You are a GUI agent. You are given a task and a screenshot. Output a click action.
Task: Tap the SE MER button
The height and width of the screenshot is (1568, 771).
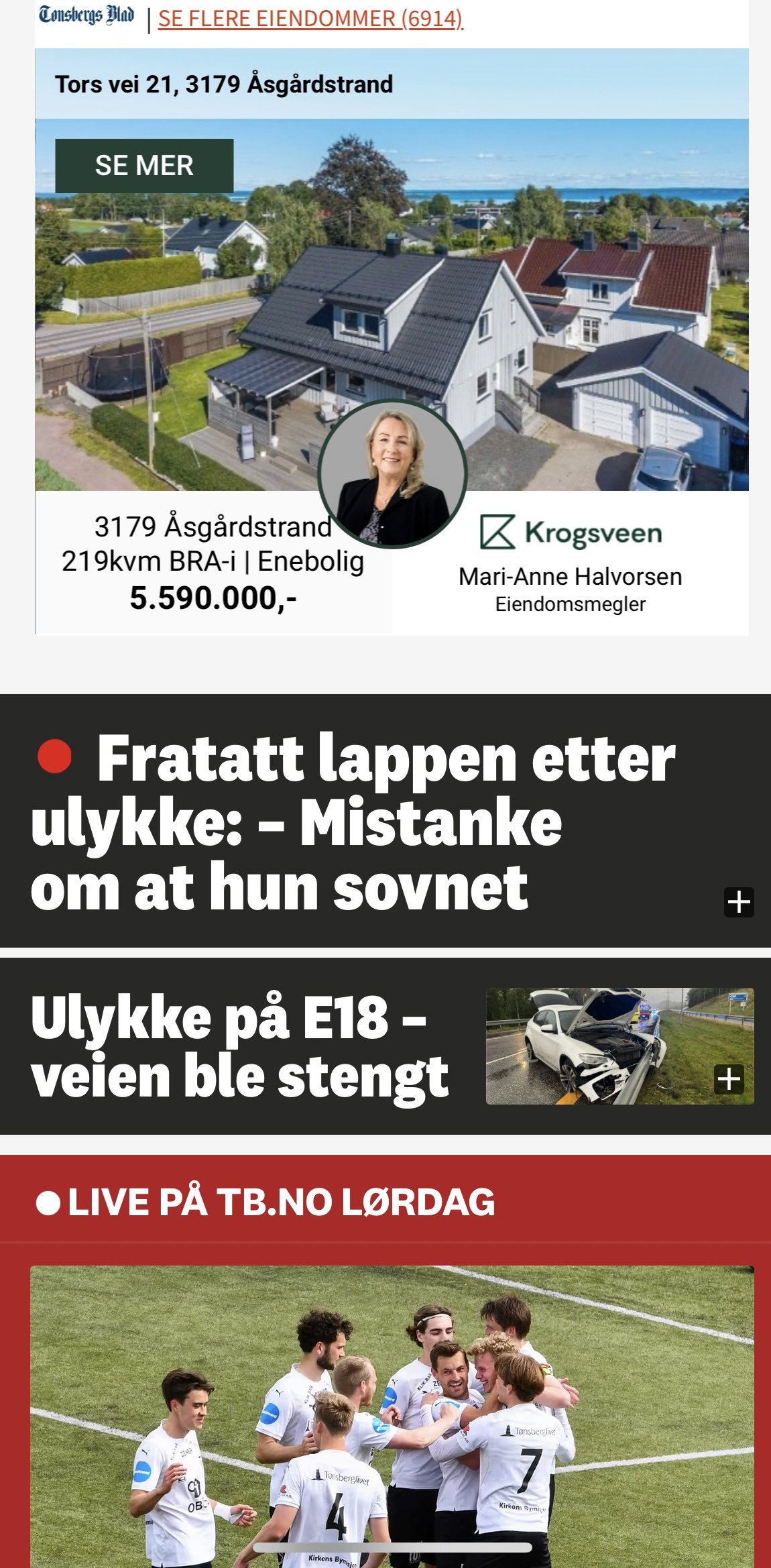(144, 166)
